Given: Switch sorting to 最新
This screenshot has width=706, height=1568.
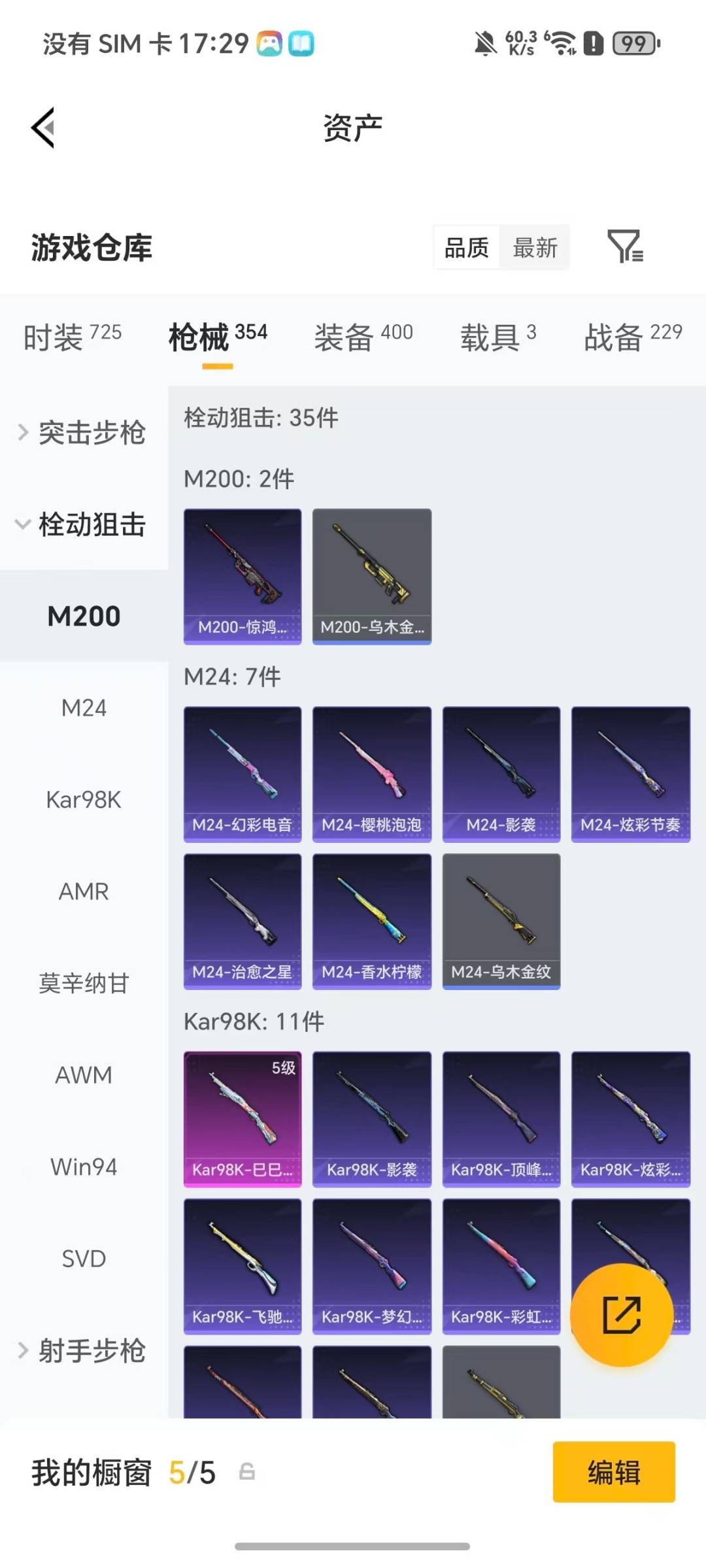Looking at the screenshot, I should [x=535, y=247].
